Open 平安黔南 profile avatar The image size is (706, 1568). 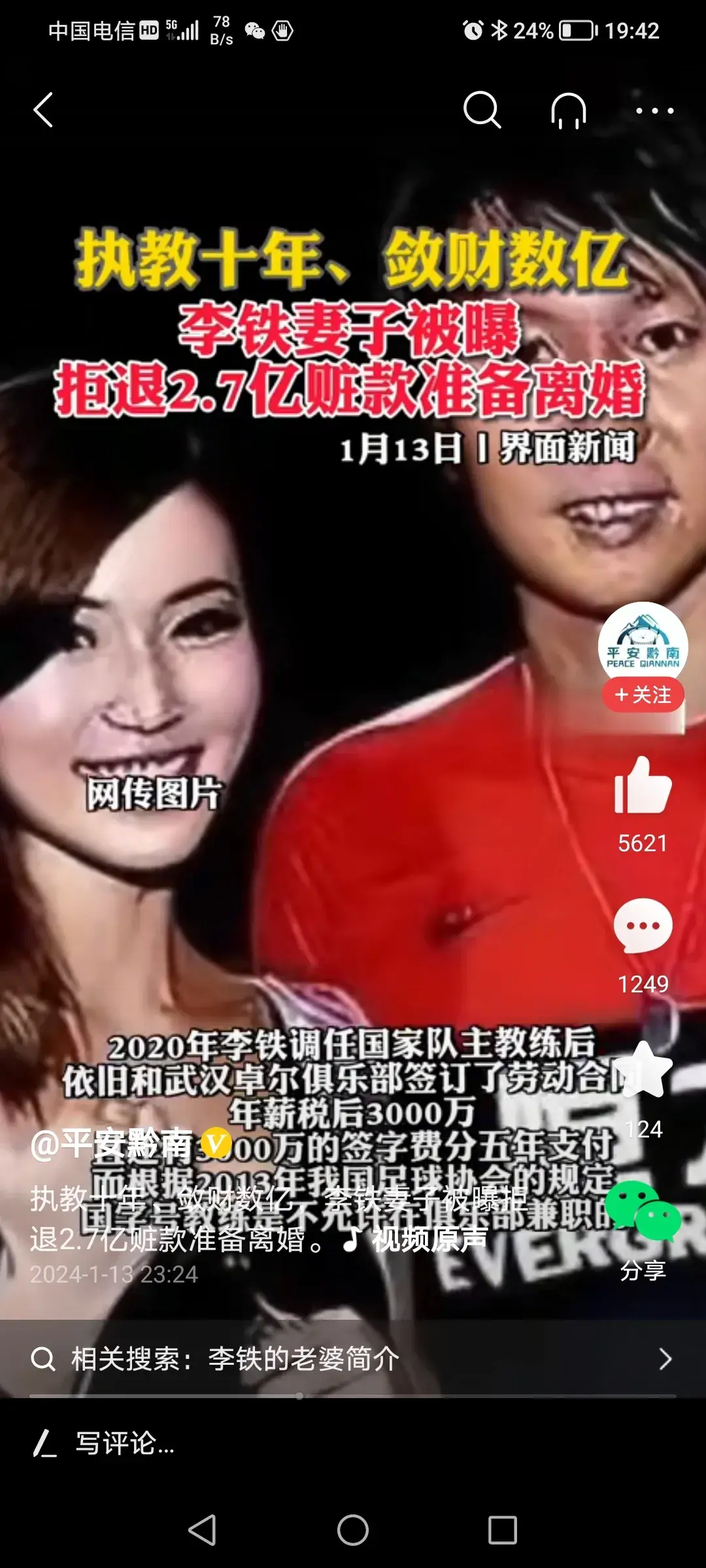[x=643, y=644]
